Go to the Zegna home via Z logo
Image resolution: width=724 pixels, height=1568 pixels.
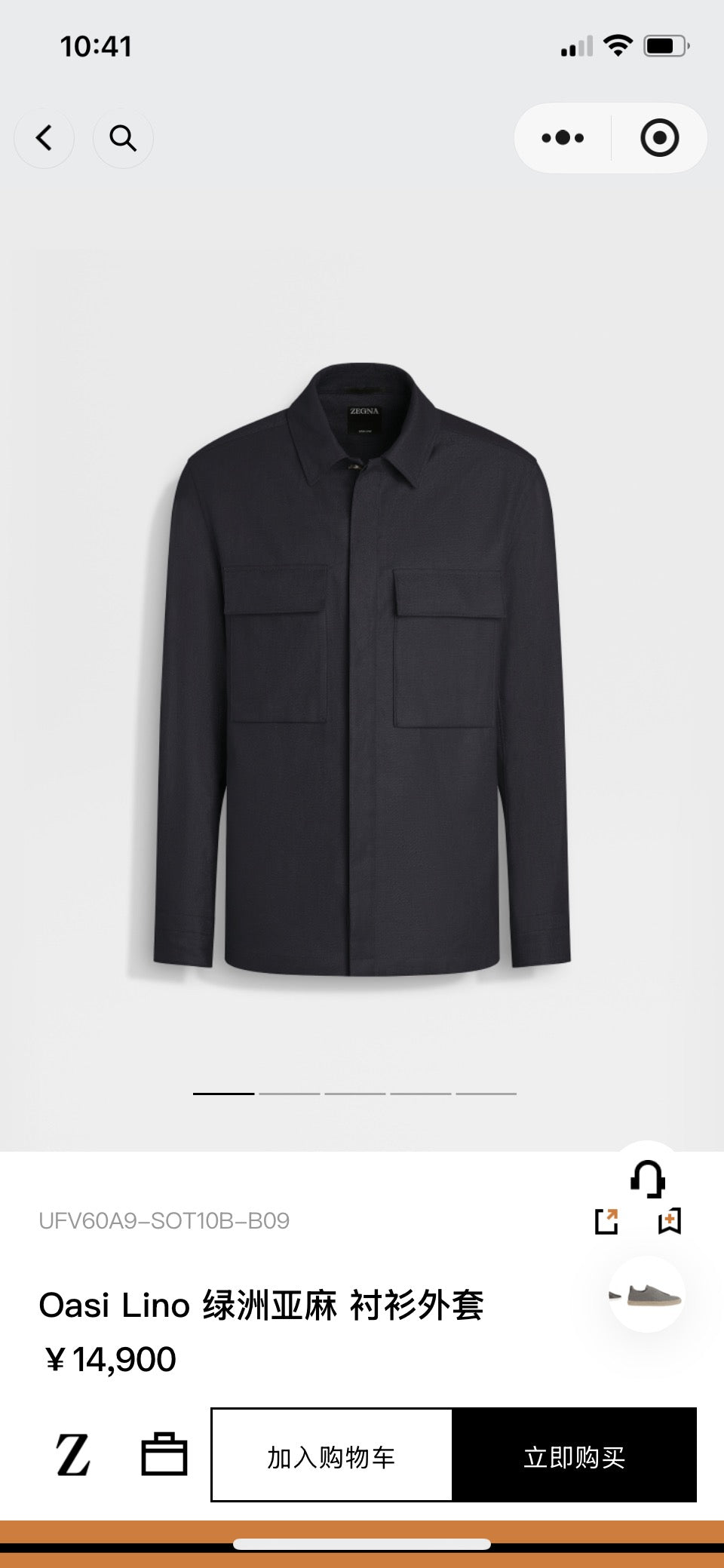[73, 1456]
